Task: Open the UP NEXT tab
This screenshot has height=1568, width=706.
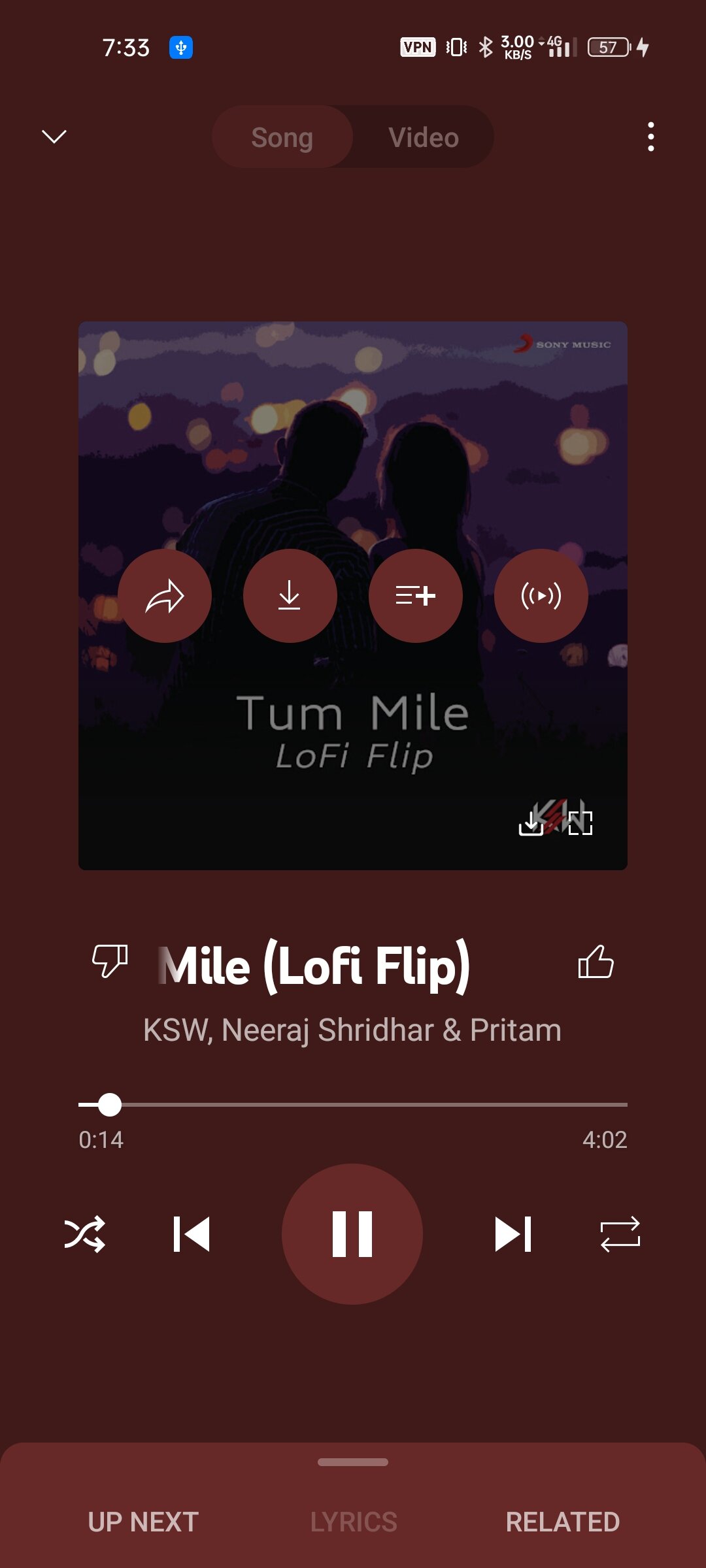Action: 143,1522
